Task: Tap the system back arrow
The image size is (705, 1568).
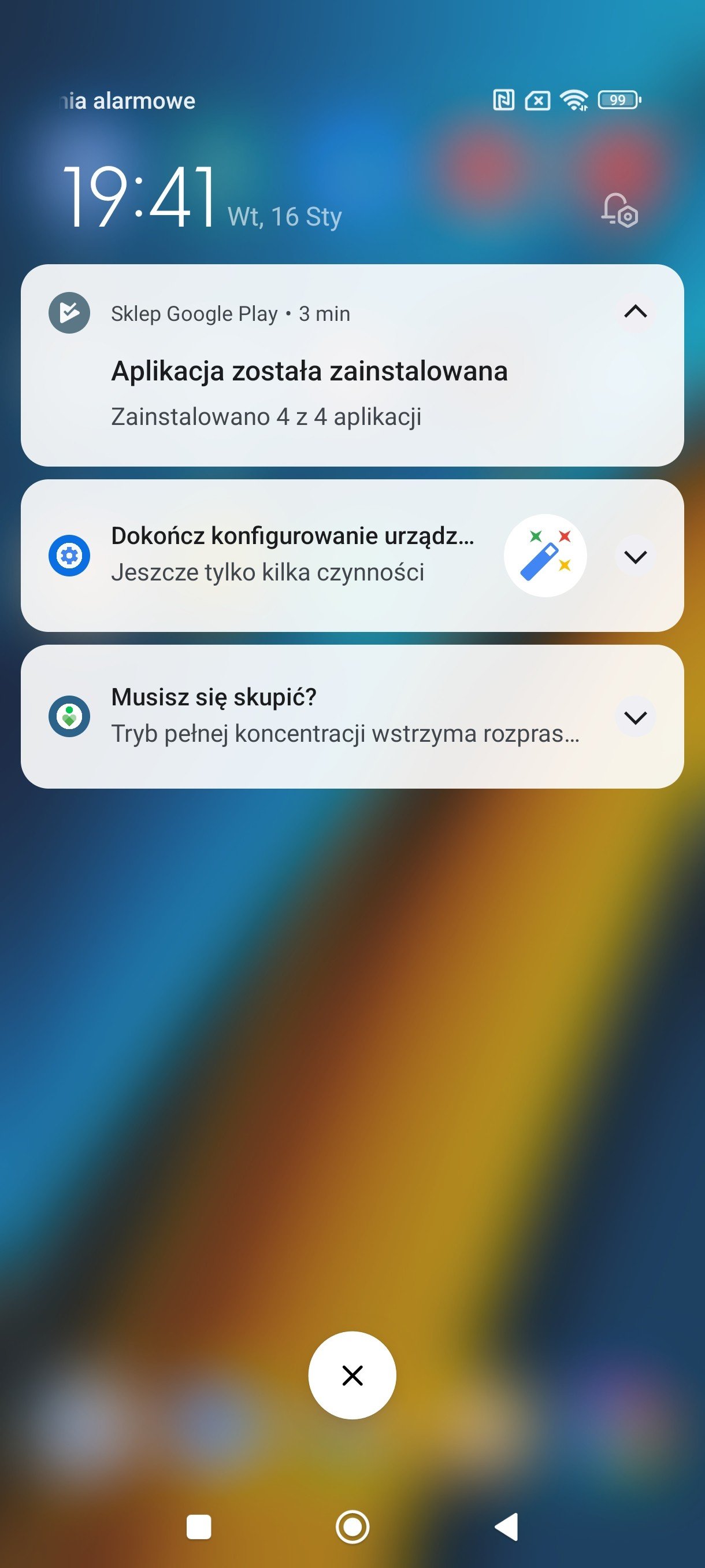Action: click(x=506, y=1526)
